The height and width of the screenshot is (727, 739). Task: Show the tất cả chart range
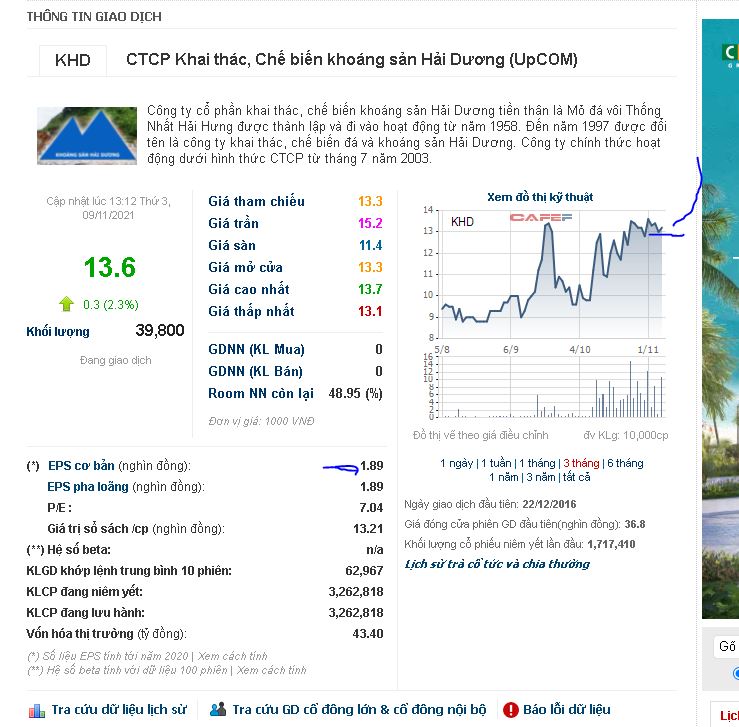[577, 477]
